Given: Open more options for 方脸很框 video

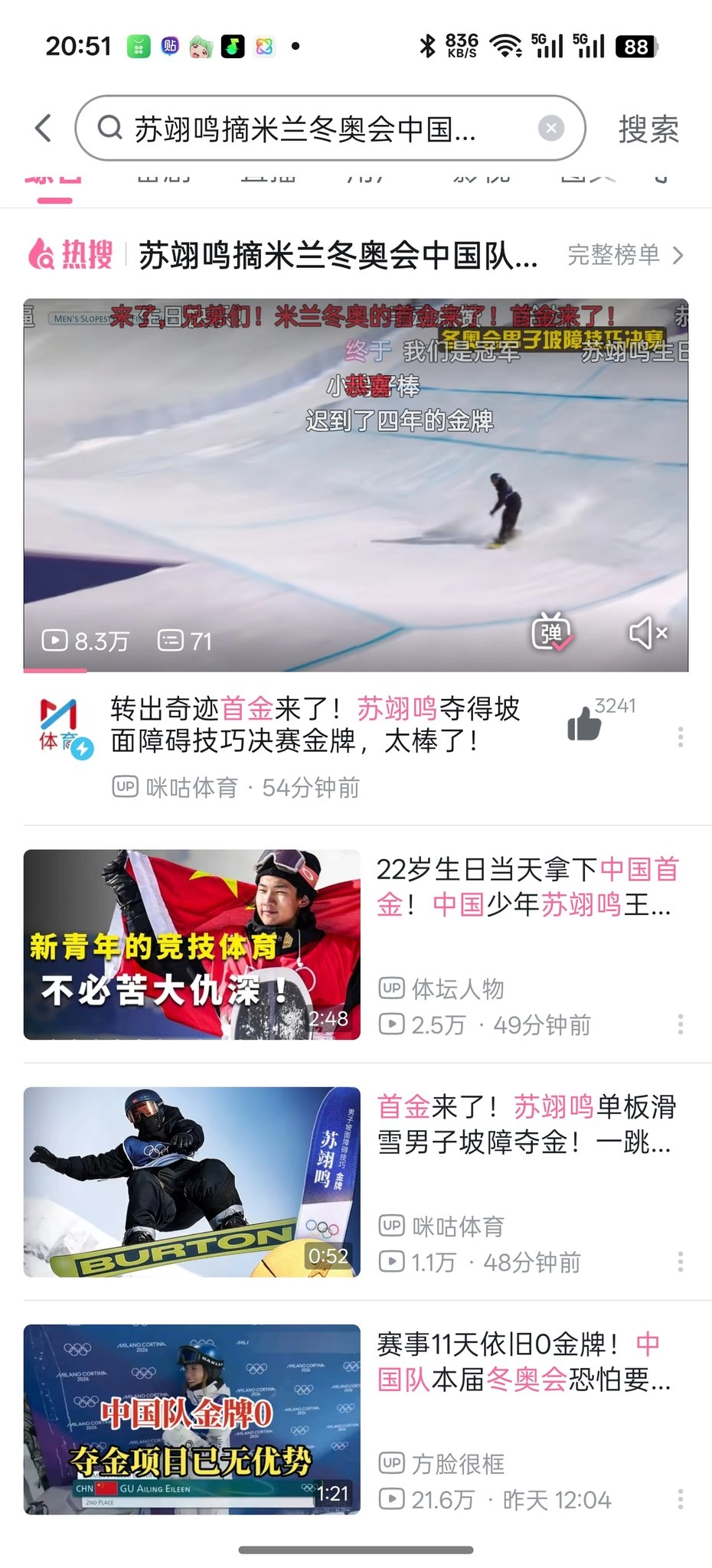Looking at the screenshot, I should click(x=680, y=1499).
